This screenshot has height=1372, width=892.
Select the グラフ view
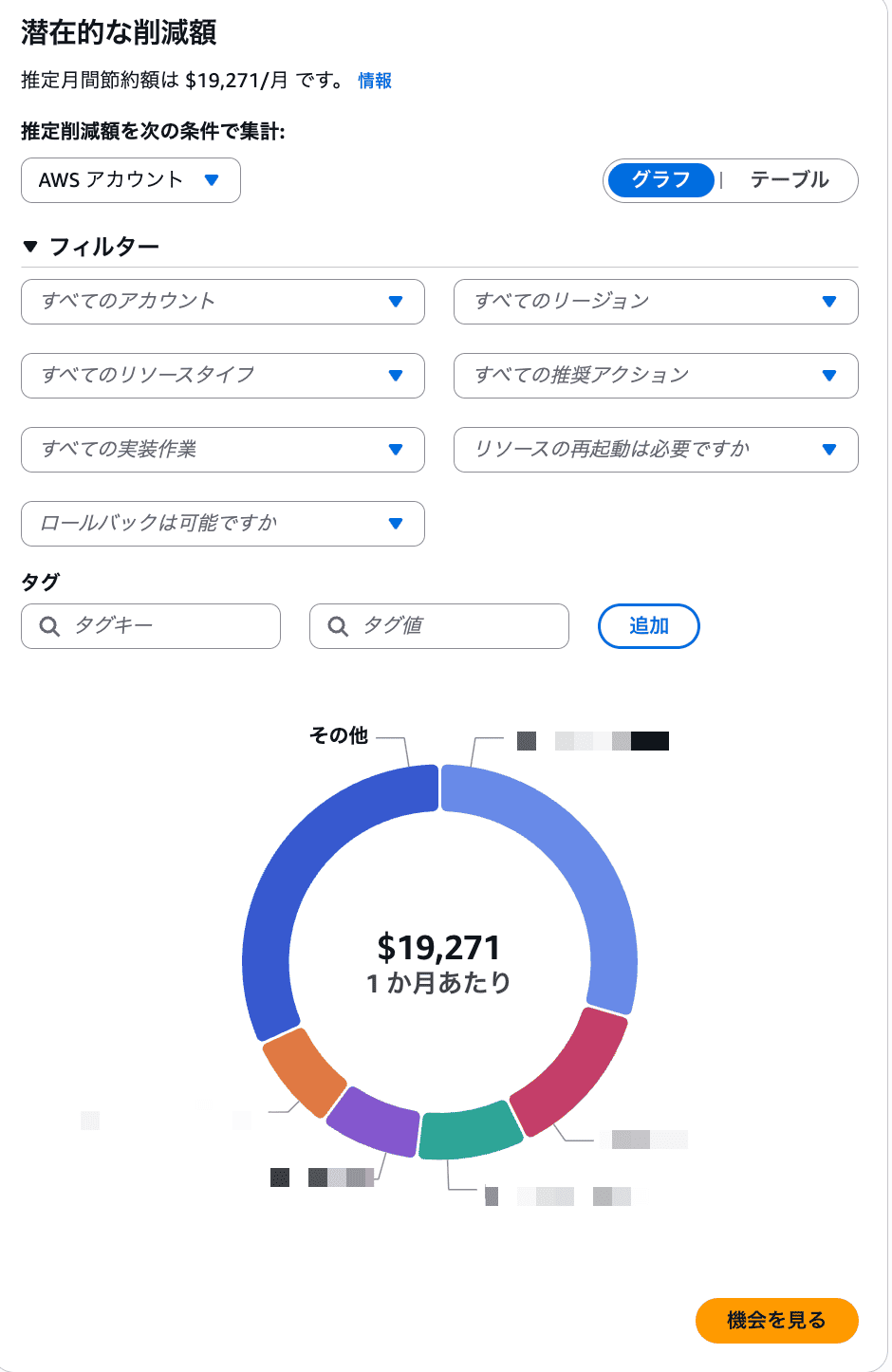click(x=660, y=180)
